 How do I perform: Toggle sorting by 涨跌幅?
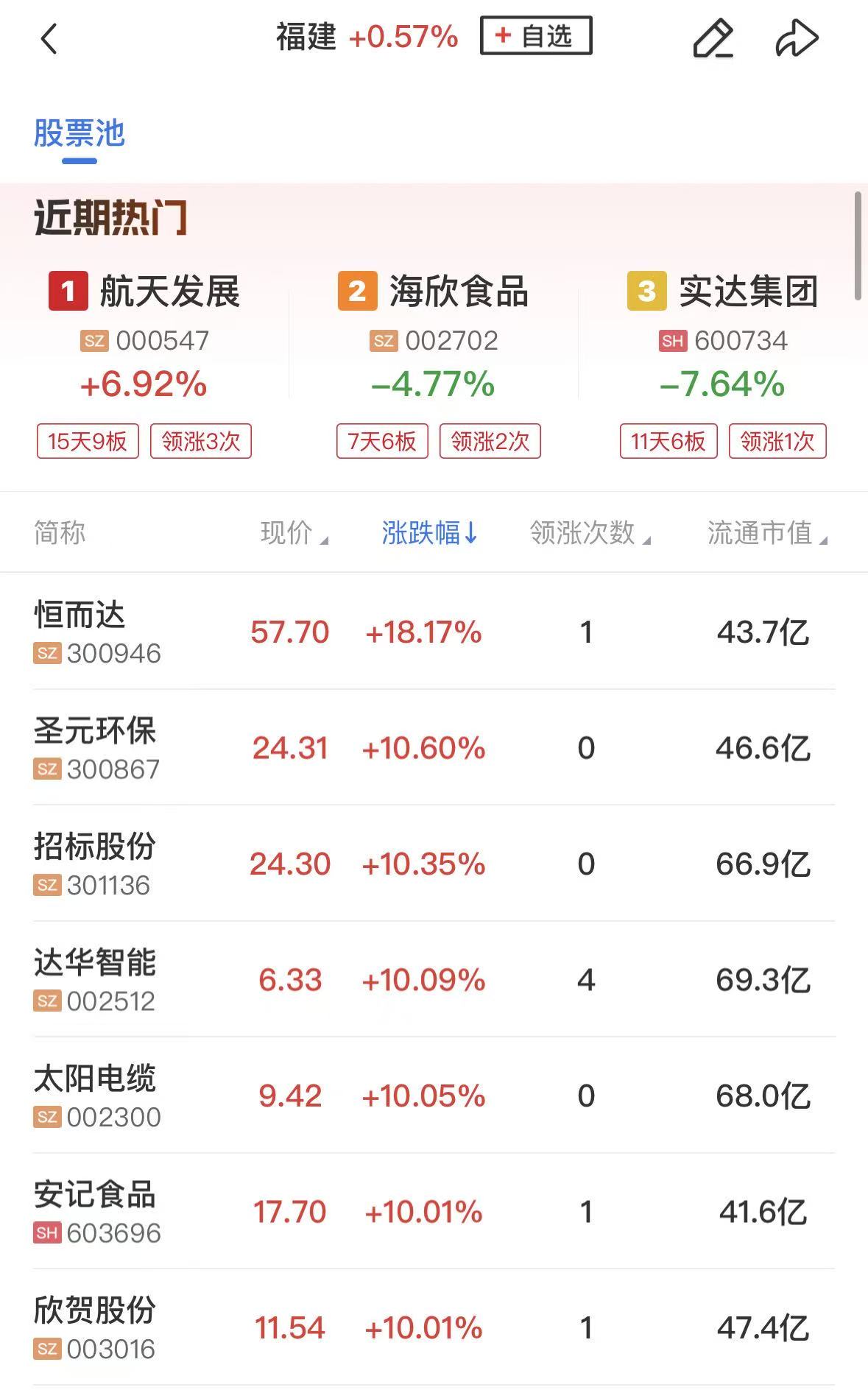pyautogui.click(x=429, y=532)
